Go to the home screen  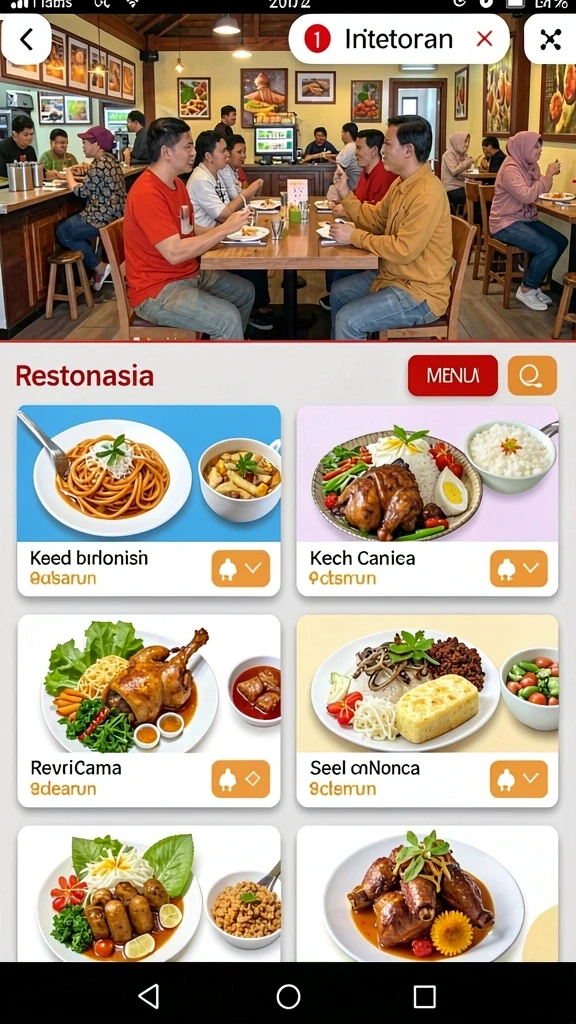coord(288,997)
